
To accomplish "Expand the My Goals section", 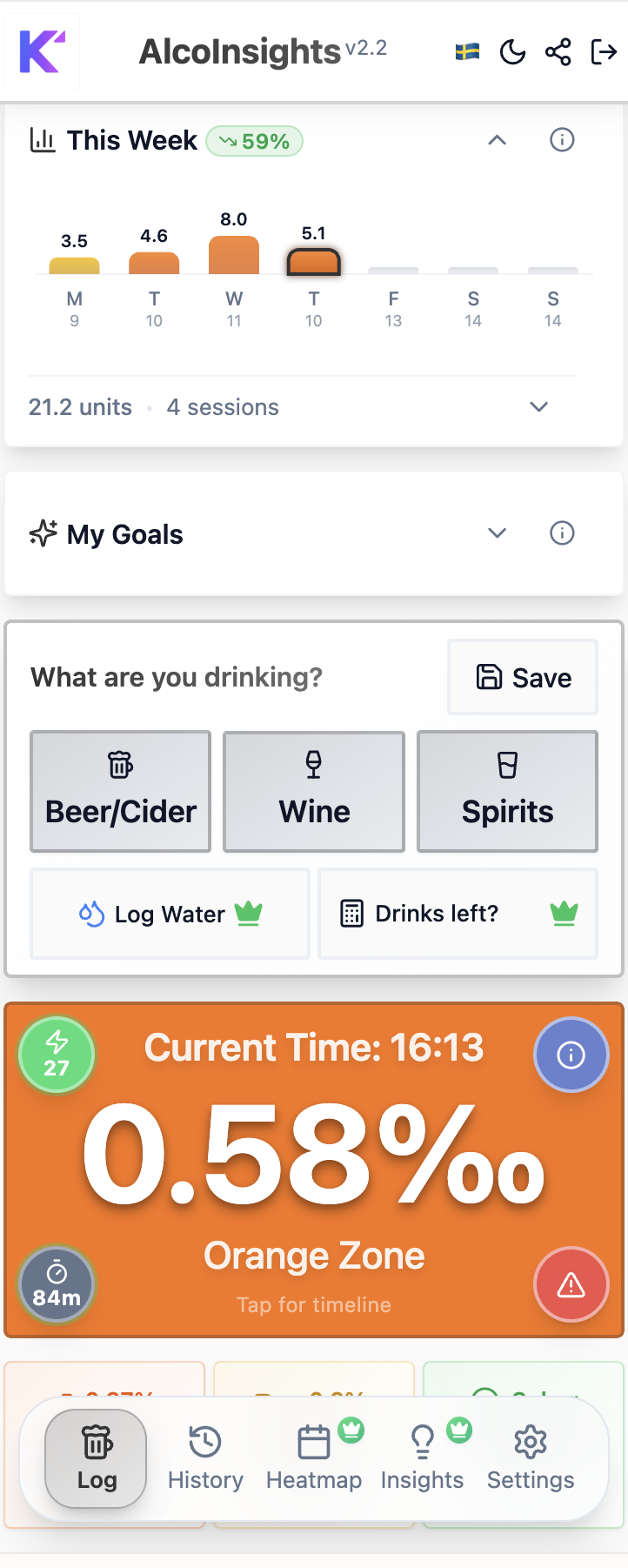I will [497, 533].
